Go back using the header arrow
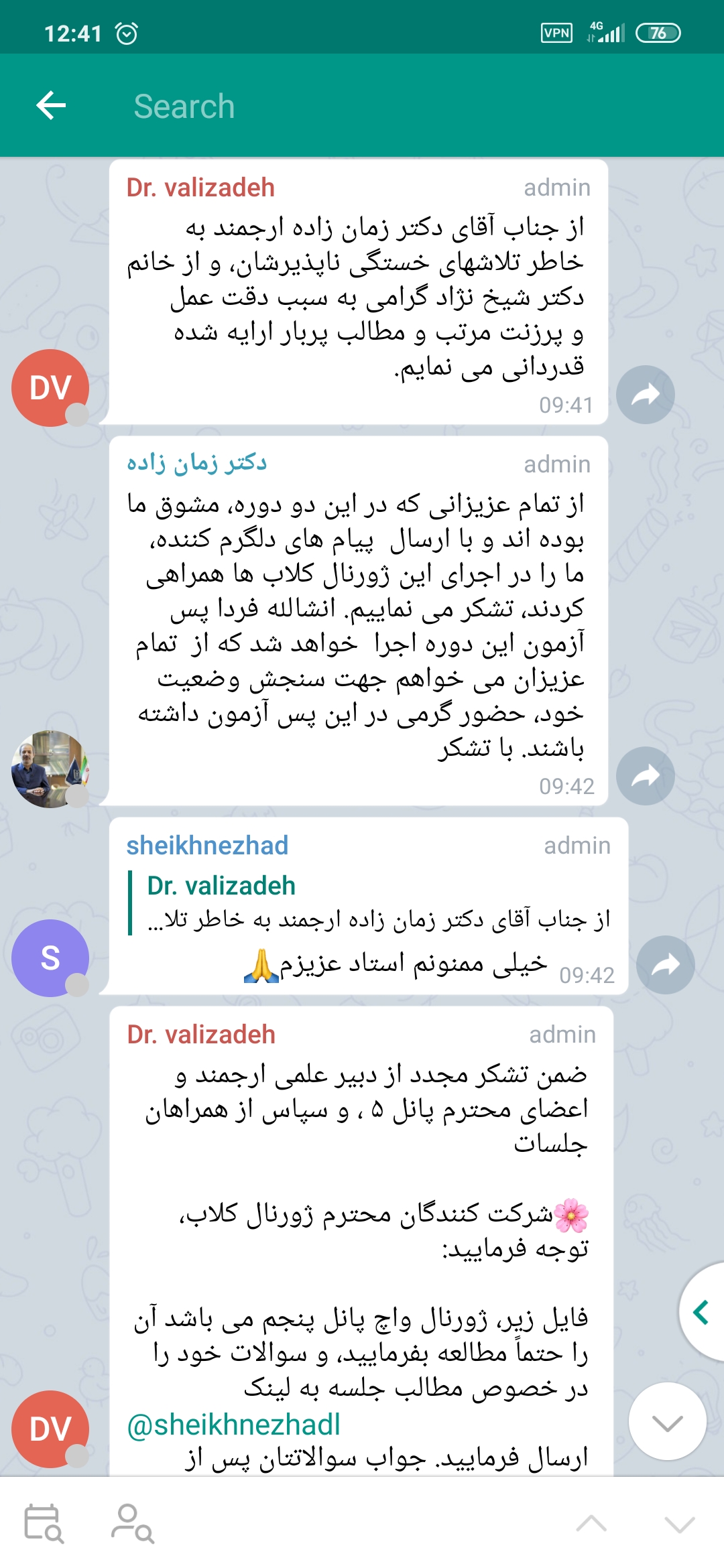724x1568 pixels. pos(51,106)
